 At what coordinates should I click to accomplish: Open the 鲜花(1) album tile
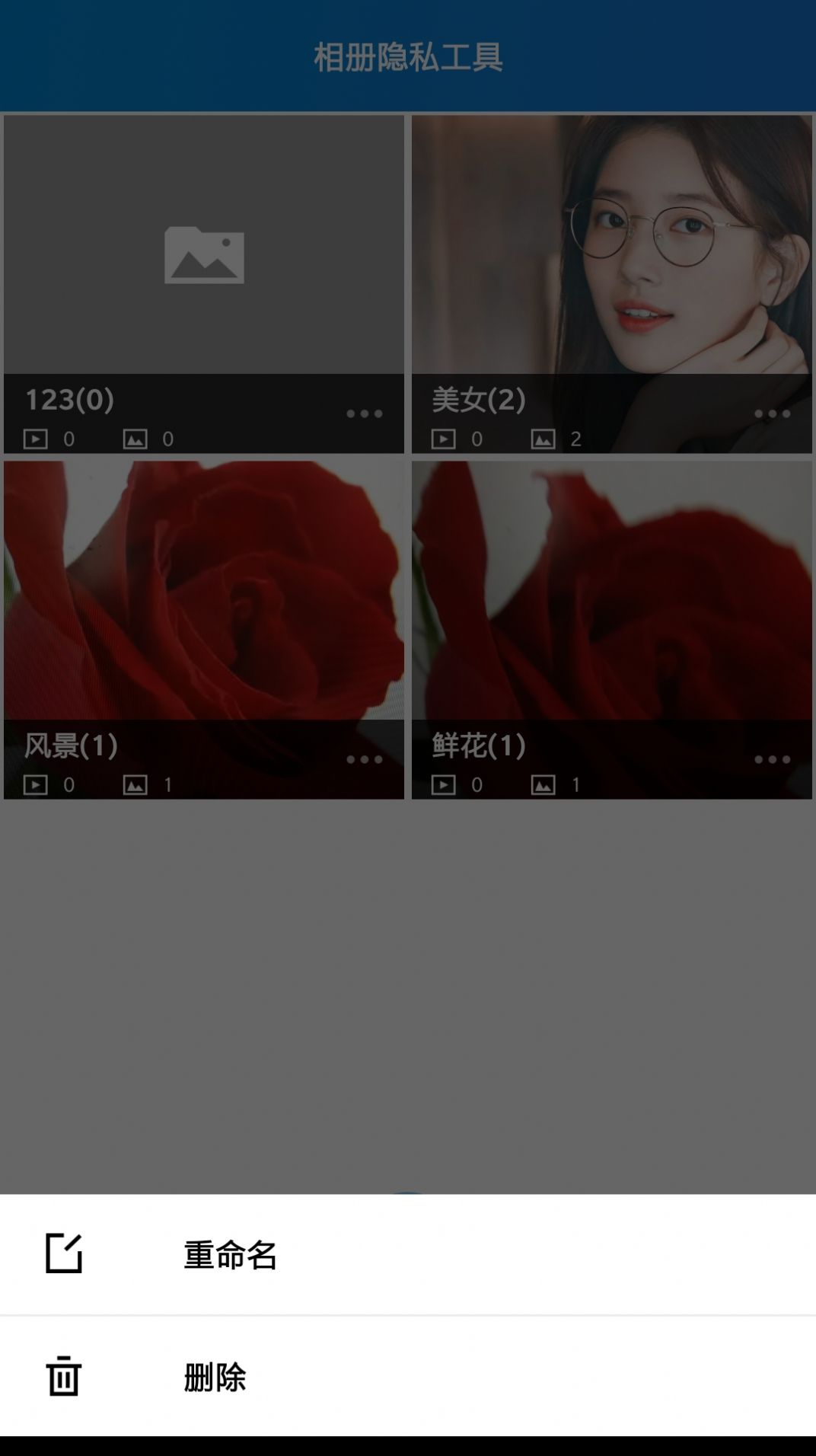[x=612, y=630]
